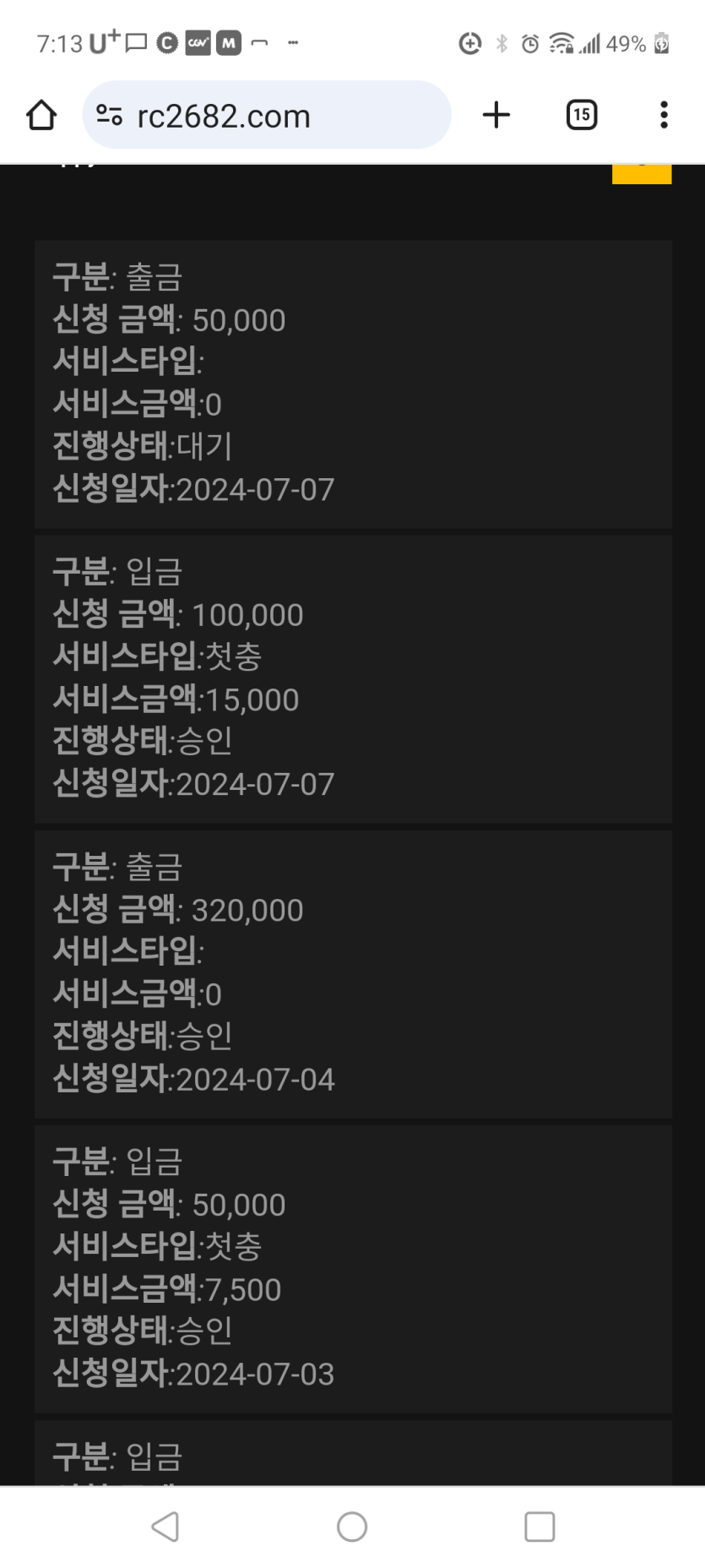Screen dimensions: 705x1568
Task: Open the browser overflow menu
Action: [664, 115]
